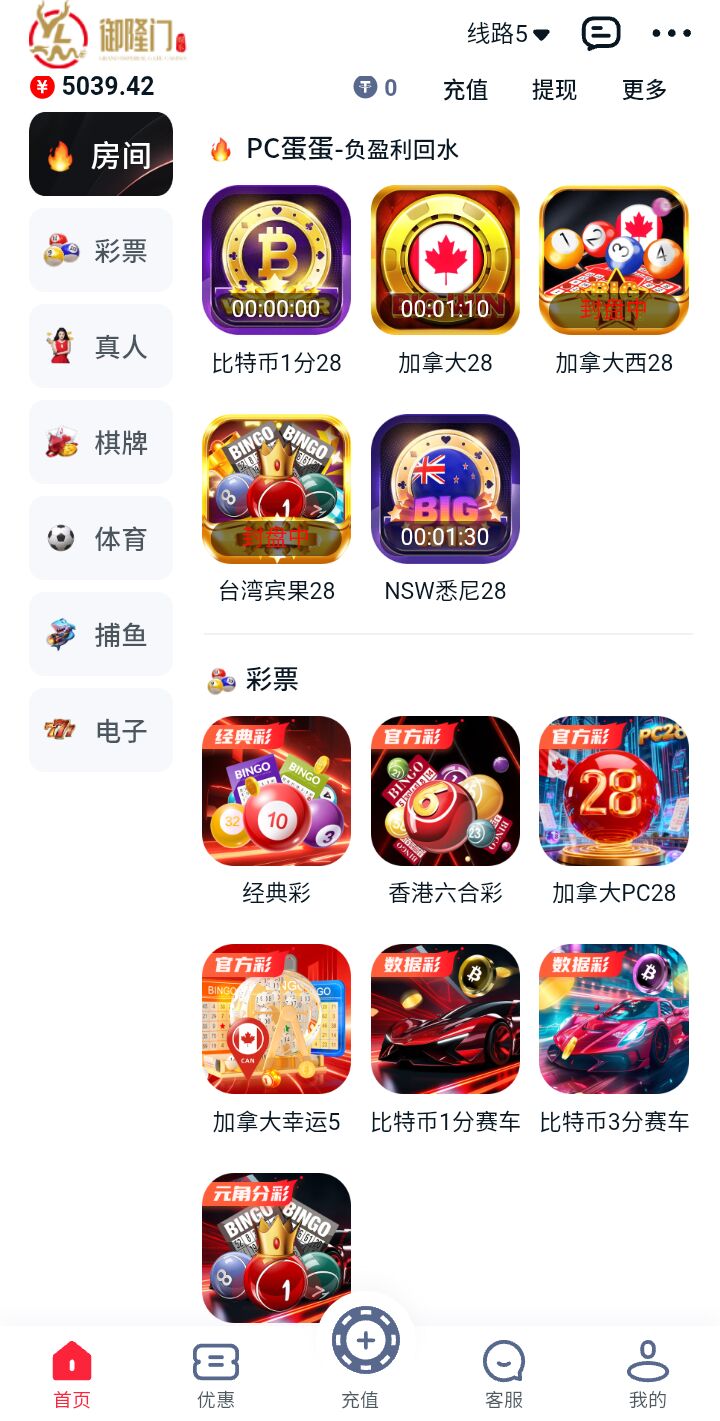Open the NSW悉尼28 game
Screen dimensions: 720x1421
(445, 490)
